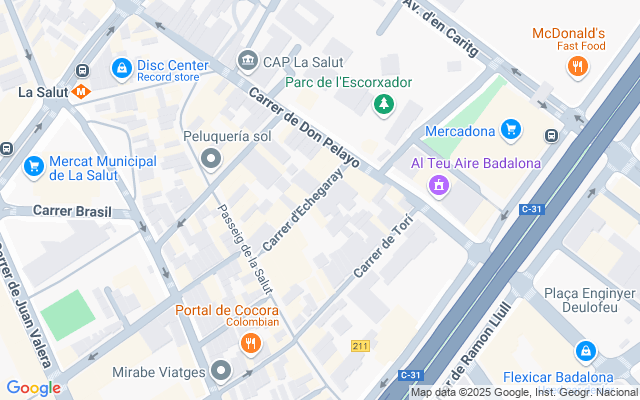640x400 pixels.
Task: Select the CAP La Salut marker
Action: [247, 62]
